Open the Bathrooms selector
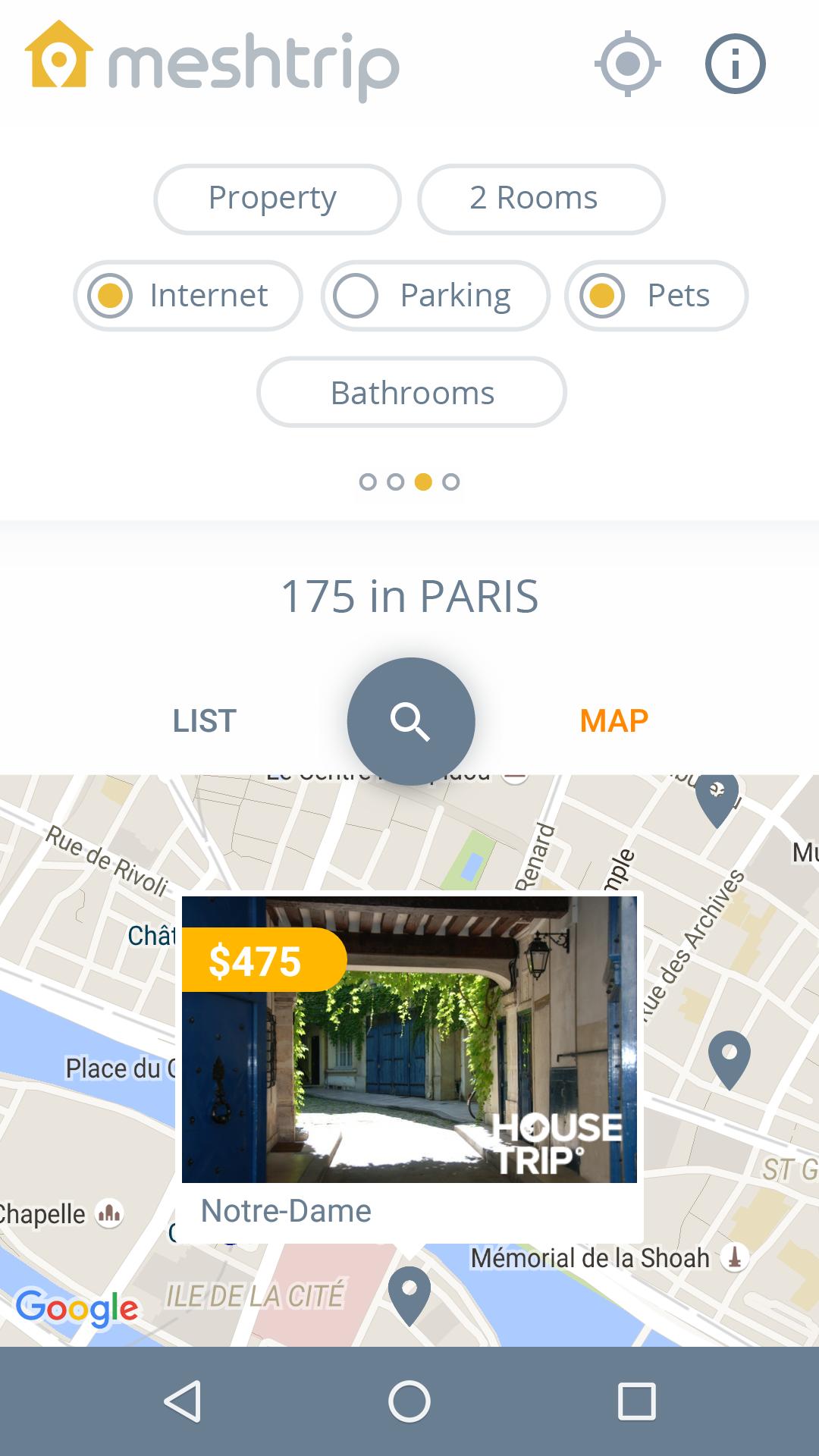The width and height of the screenshot is (819, 1456). [412, 392]
